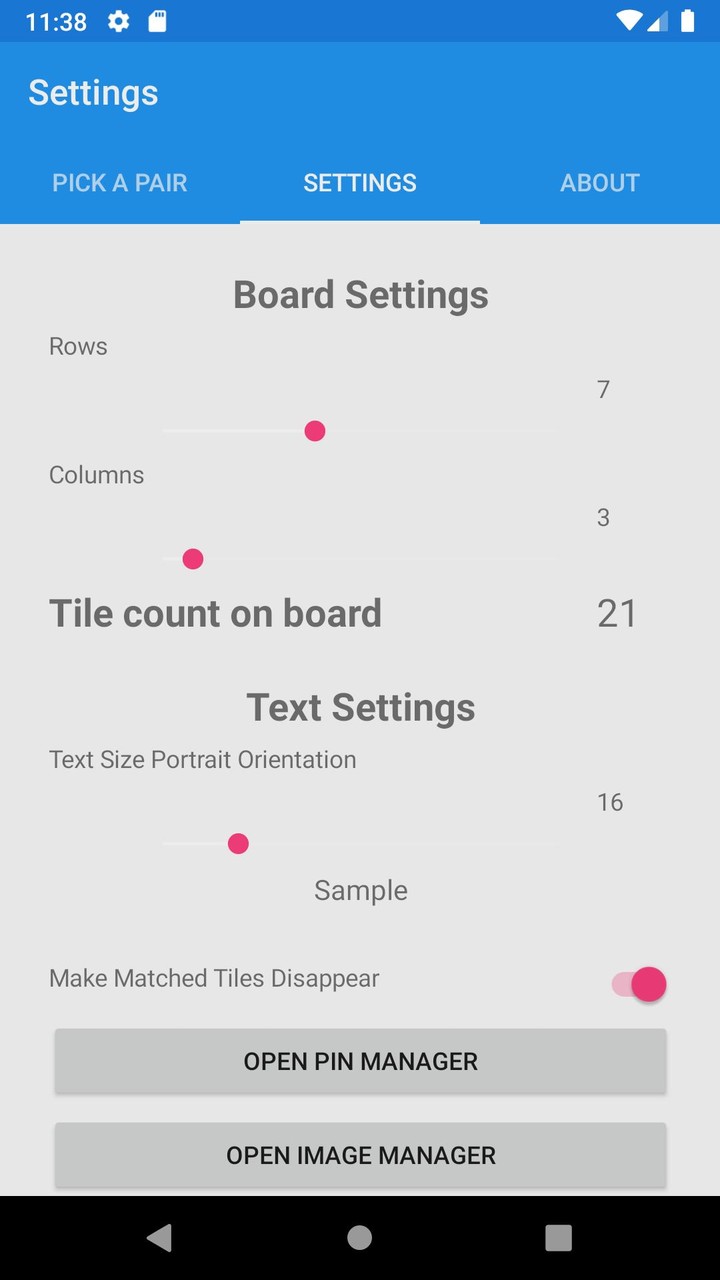The image size is (720, 1280).
Task: Select the Settings tab
Action: (360, 183)
